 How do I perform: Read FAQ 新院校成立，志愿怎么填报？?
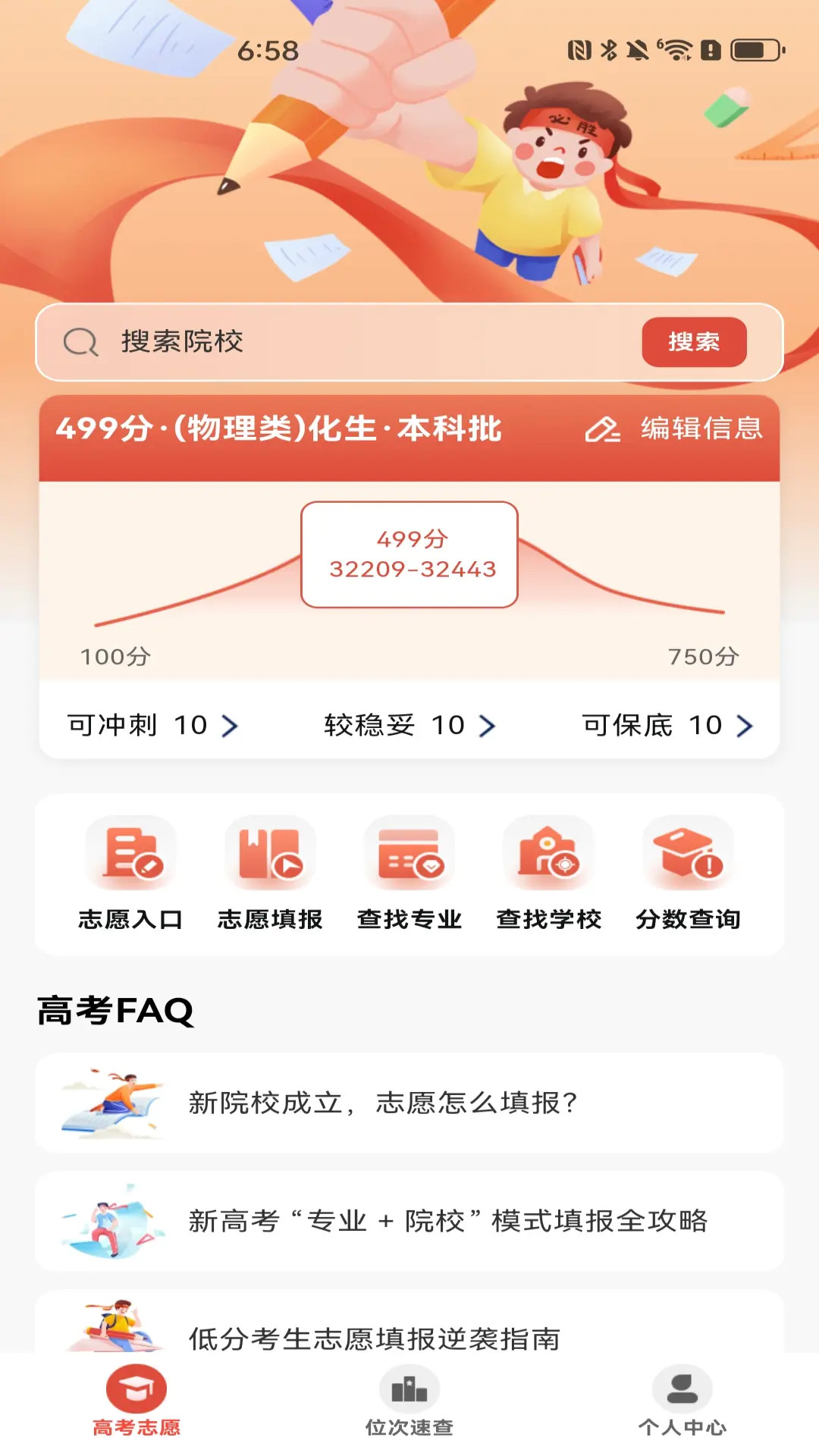409,1103
